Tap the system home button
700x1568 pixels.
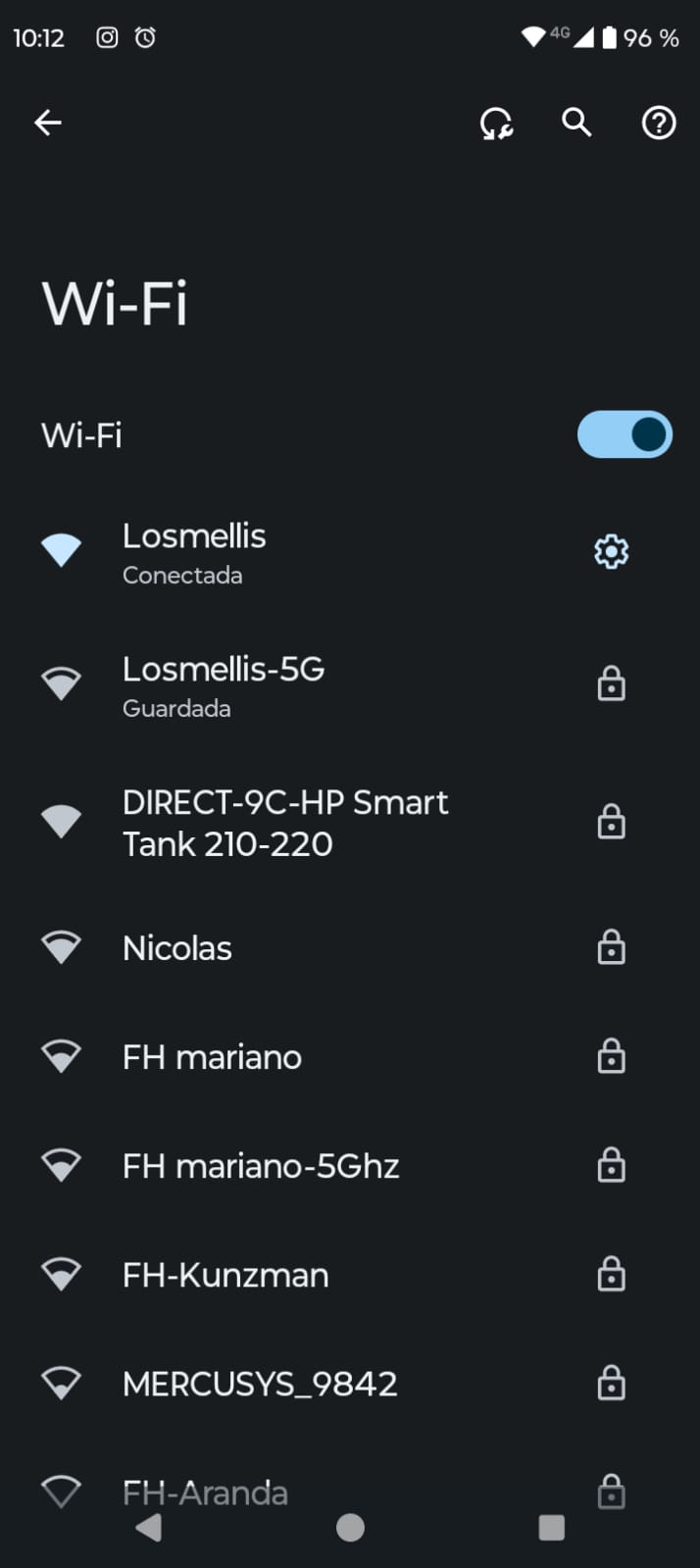click(350, 1527)
